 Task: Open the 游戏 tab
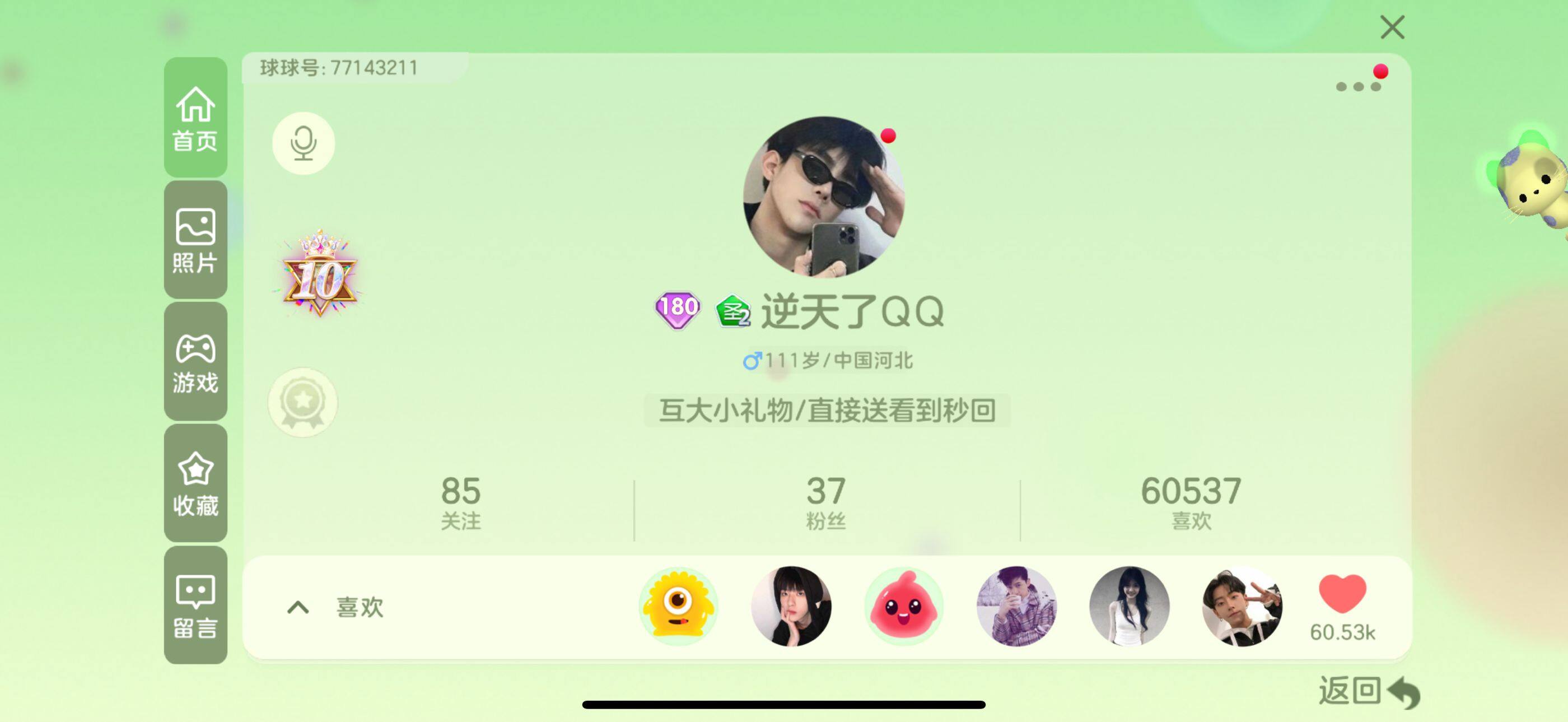195,362
